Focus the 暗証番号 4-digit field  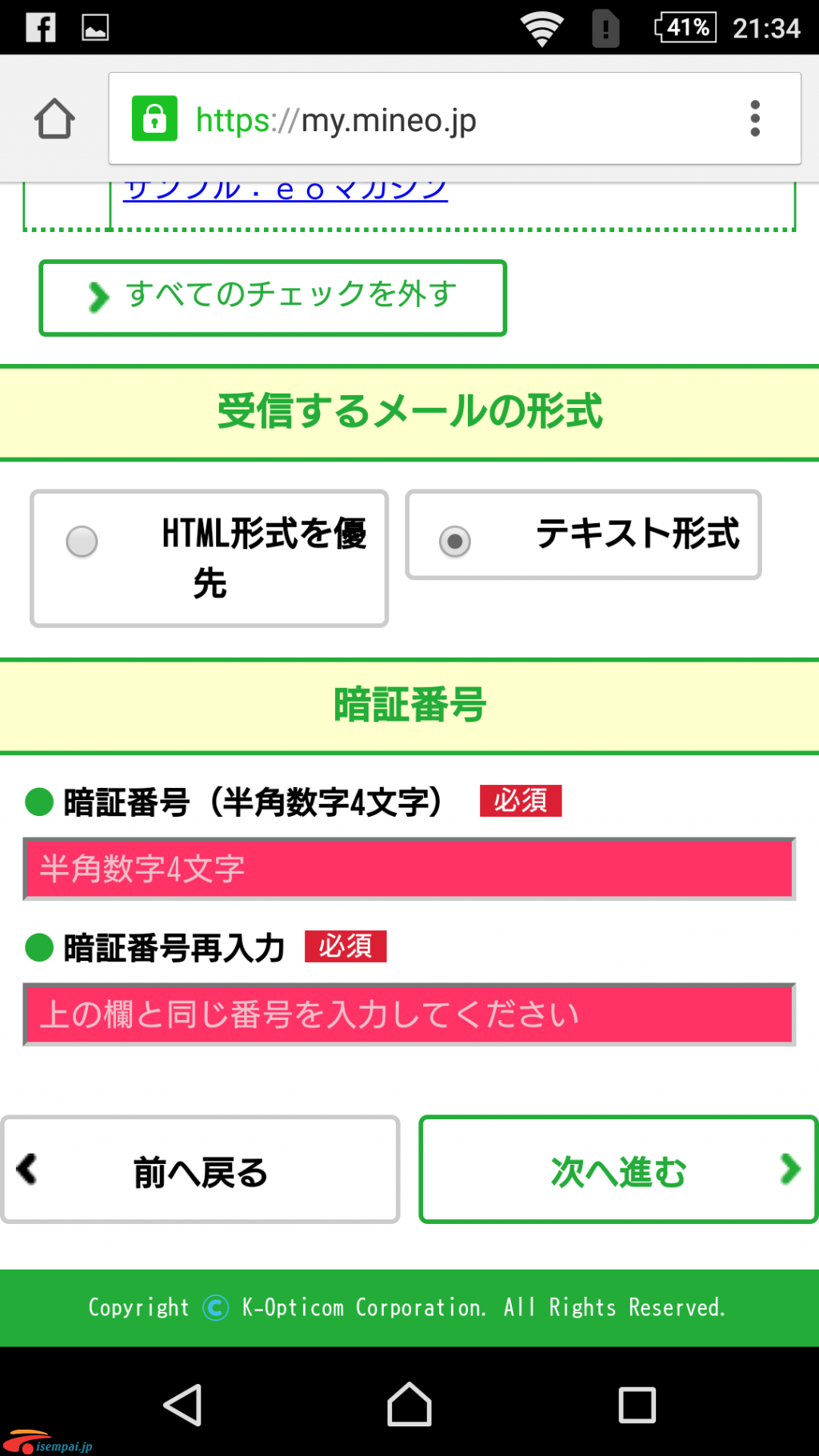409,869
